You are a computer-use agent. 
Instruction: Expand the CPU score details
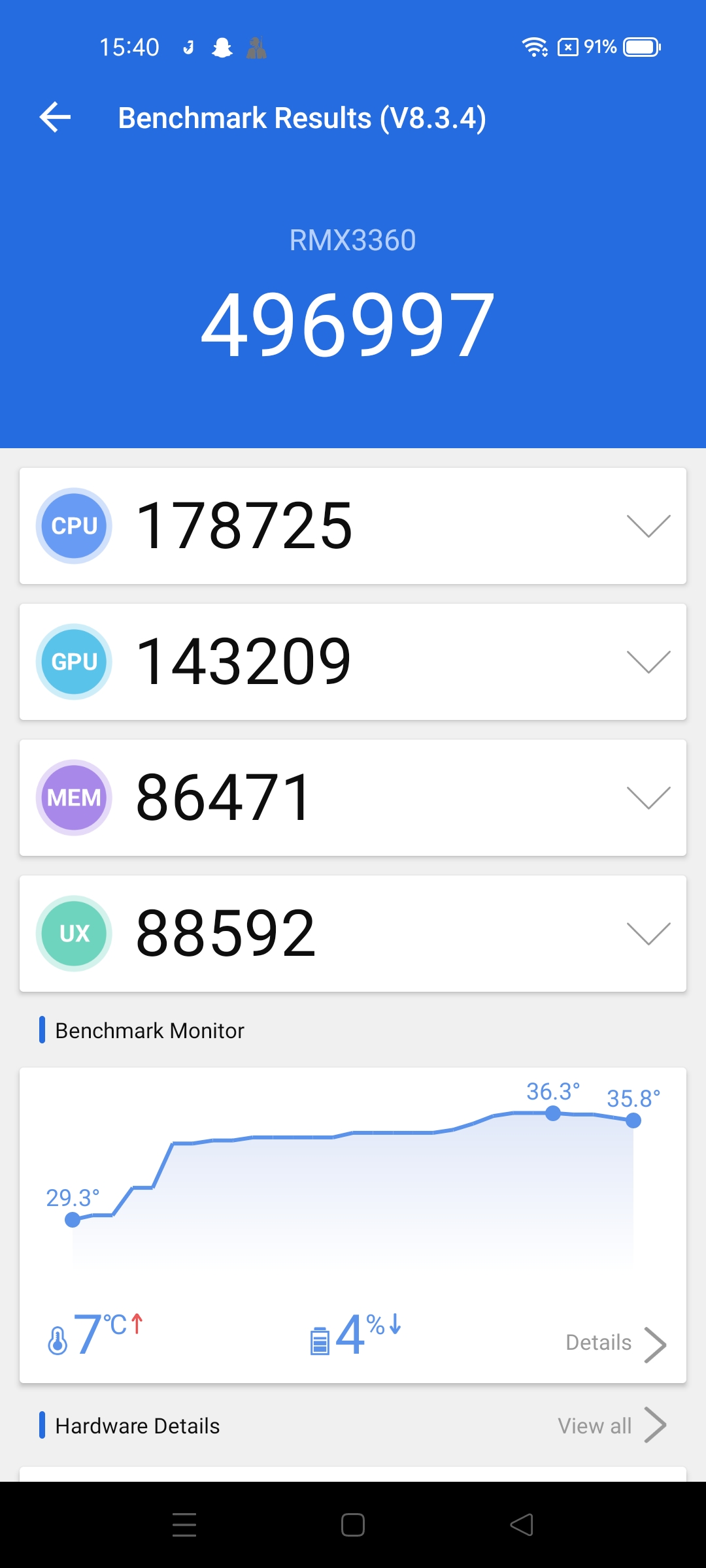pyautogui.click(x=648, y=526)
